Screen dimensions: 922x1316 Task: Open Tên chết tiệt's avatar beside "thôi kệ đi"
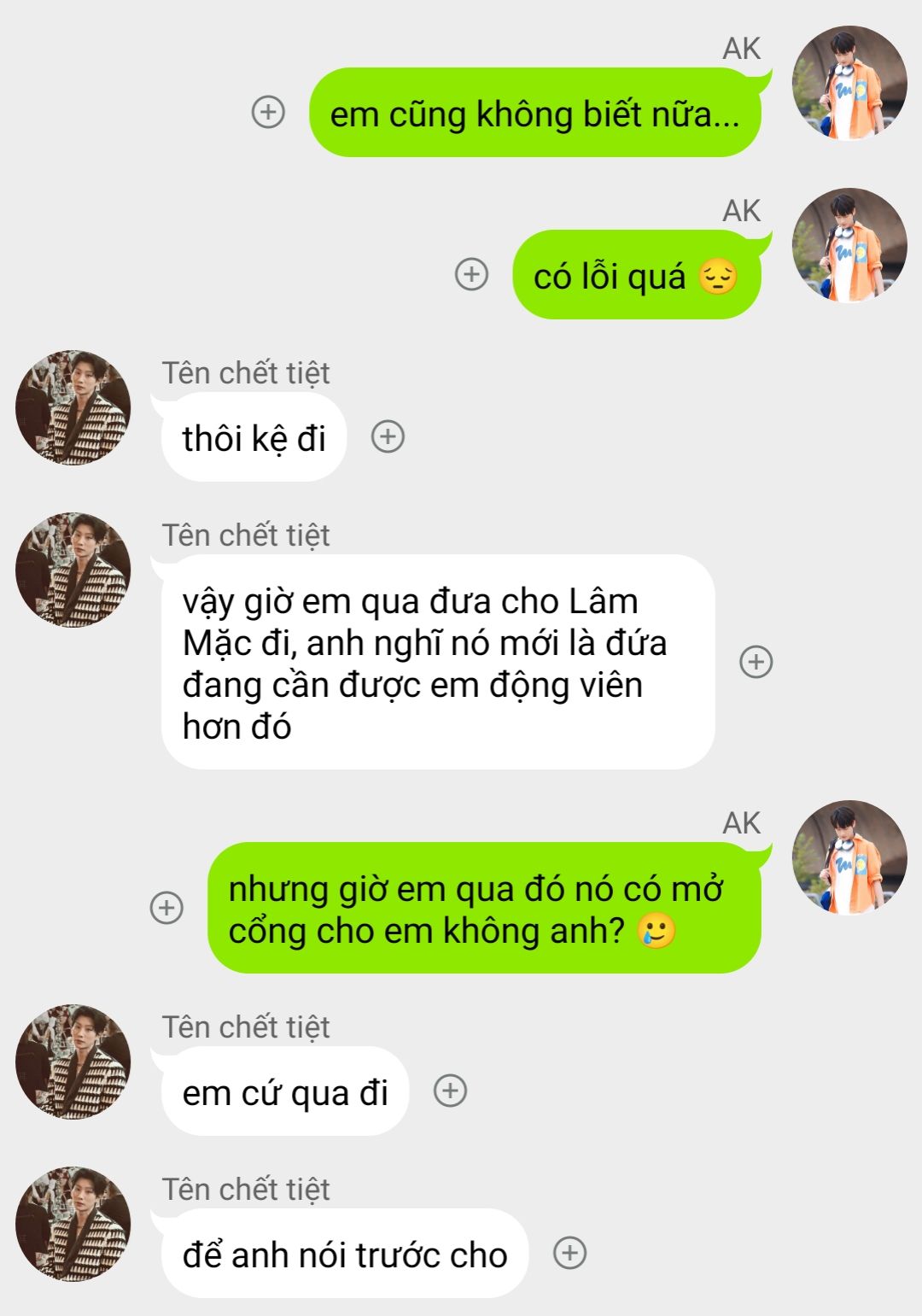(73, 407)
